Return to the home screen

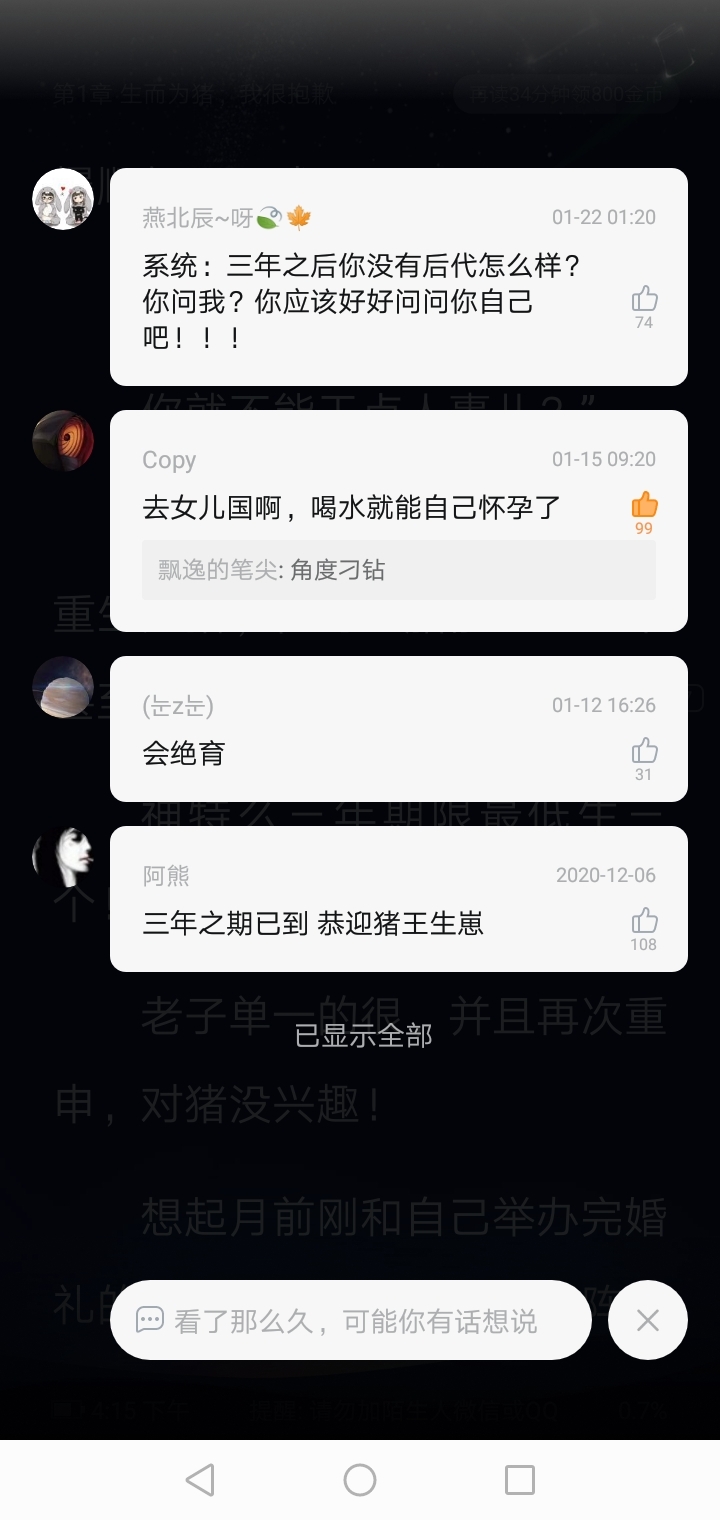[x=360, y=1479]
